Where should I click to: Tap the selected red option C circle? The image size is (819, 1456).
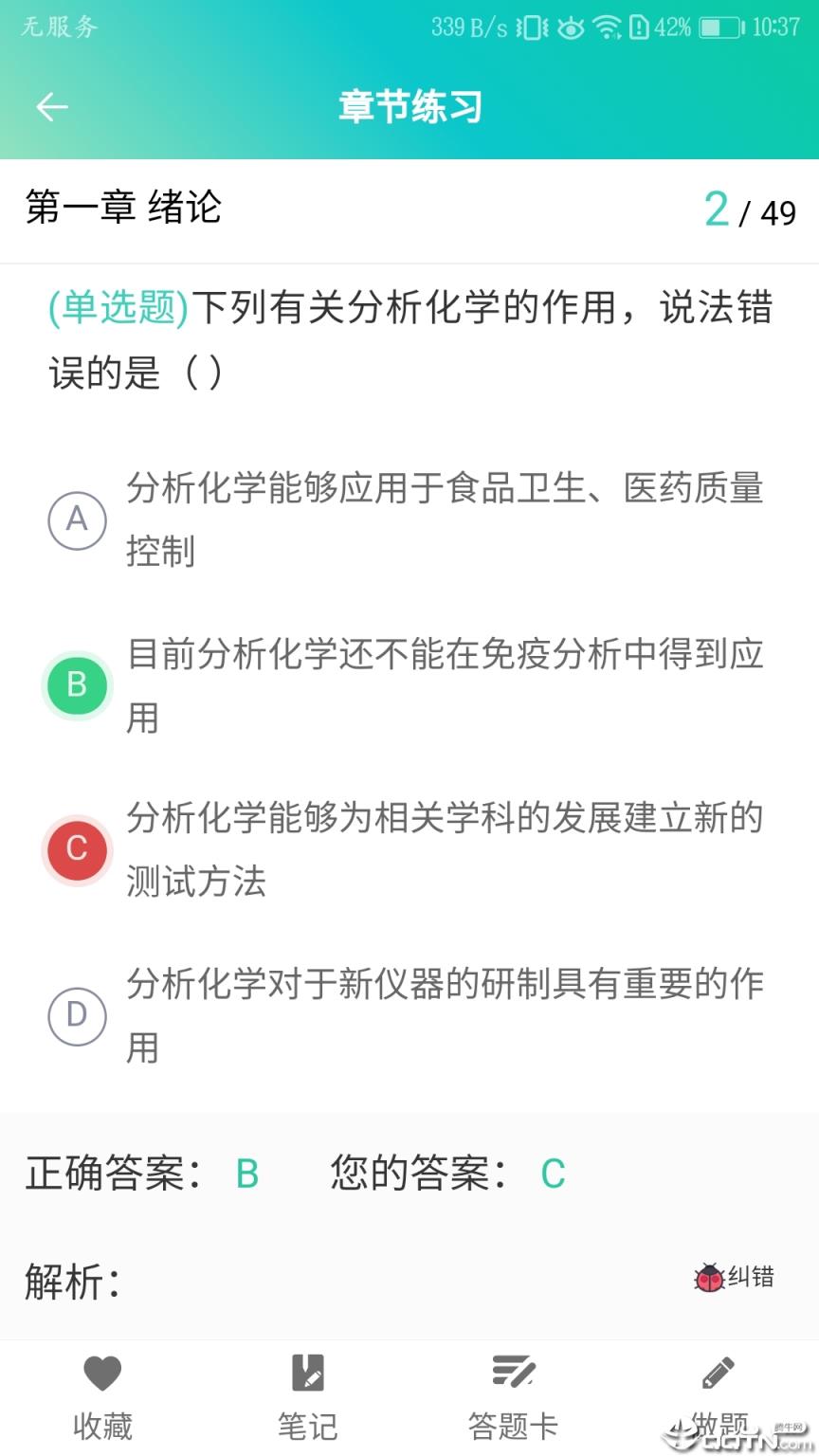click(x=78, y=850)
